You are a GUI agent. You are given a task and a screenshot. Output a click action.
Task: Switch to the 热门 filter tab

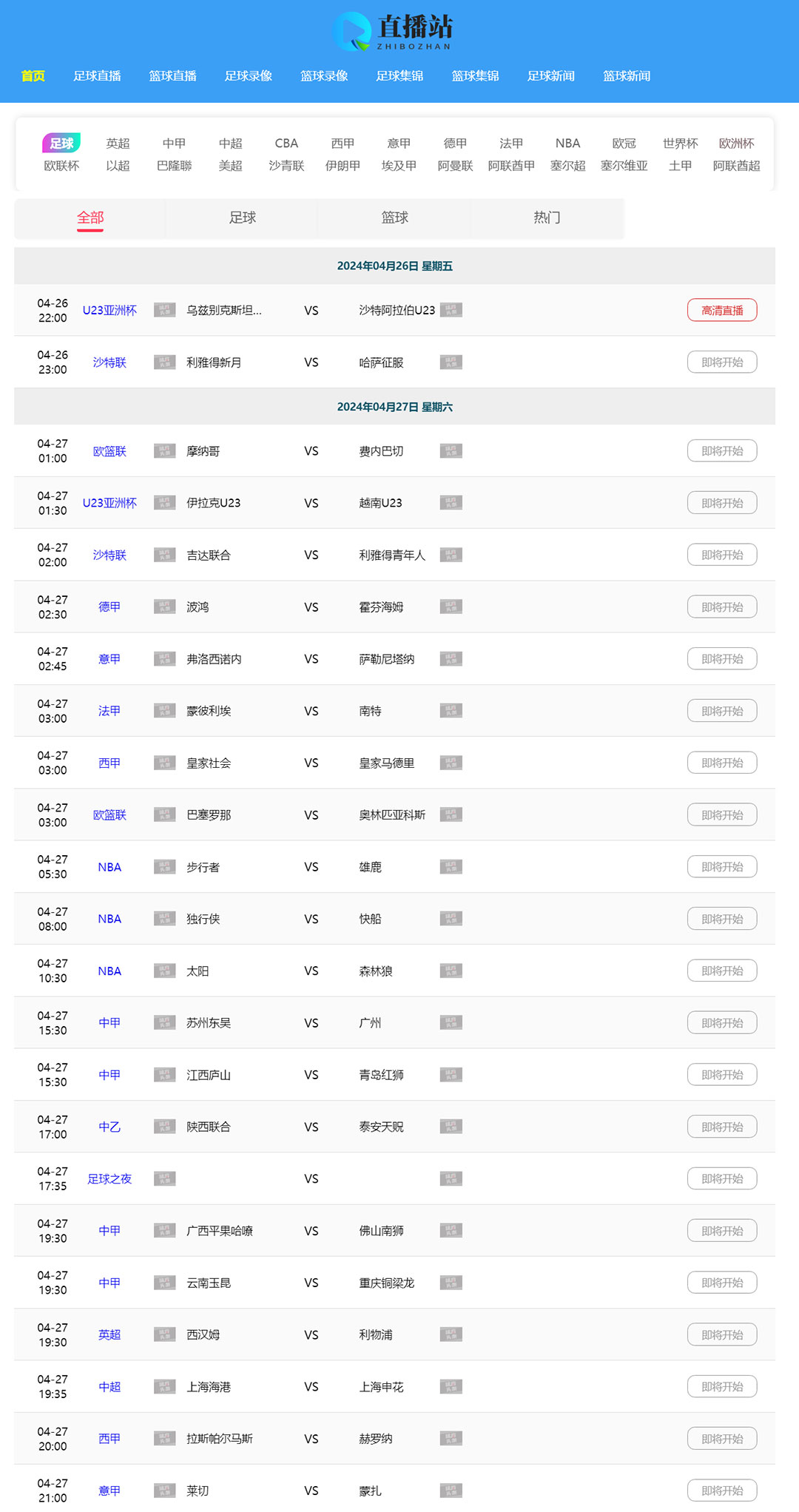pos(547,217)
